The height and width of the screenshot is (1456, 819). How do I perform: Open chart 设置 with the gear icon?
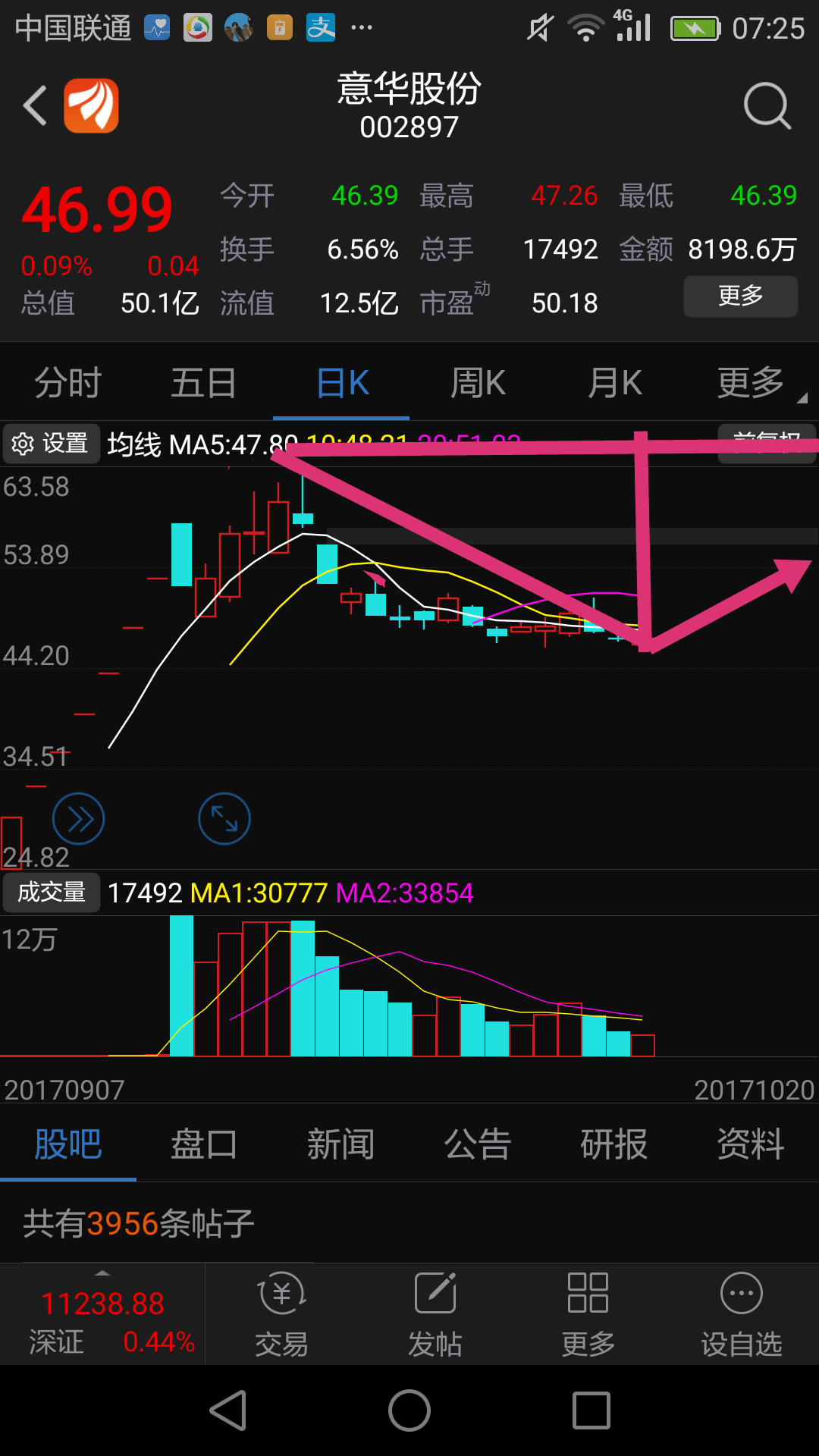(52, 444)
